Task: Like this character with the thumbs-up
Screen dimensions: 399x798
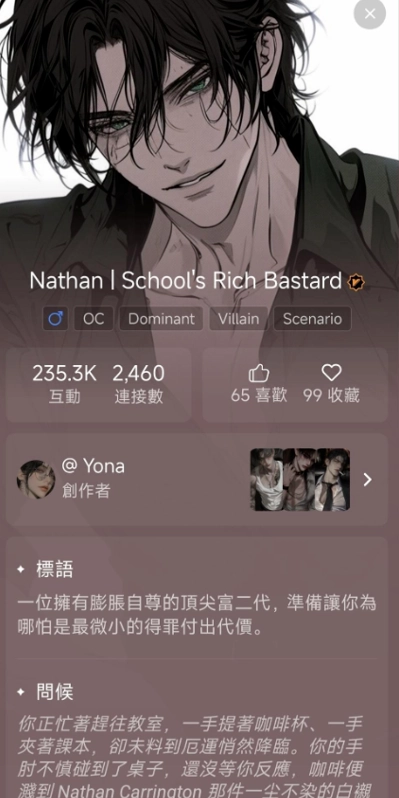Action: coord(259,374)
